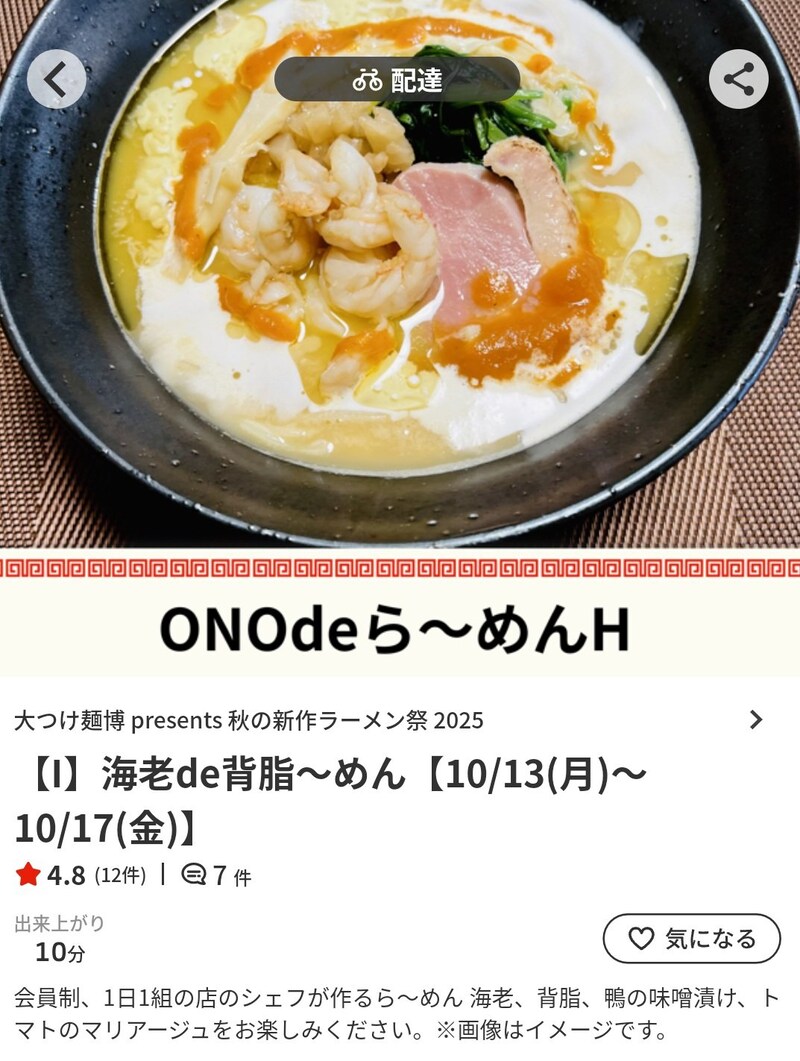The image size is (800, 1061).
Task: Open the 4.8 star rating reviews
Action: click(80, 876)
